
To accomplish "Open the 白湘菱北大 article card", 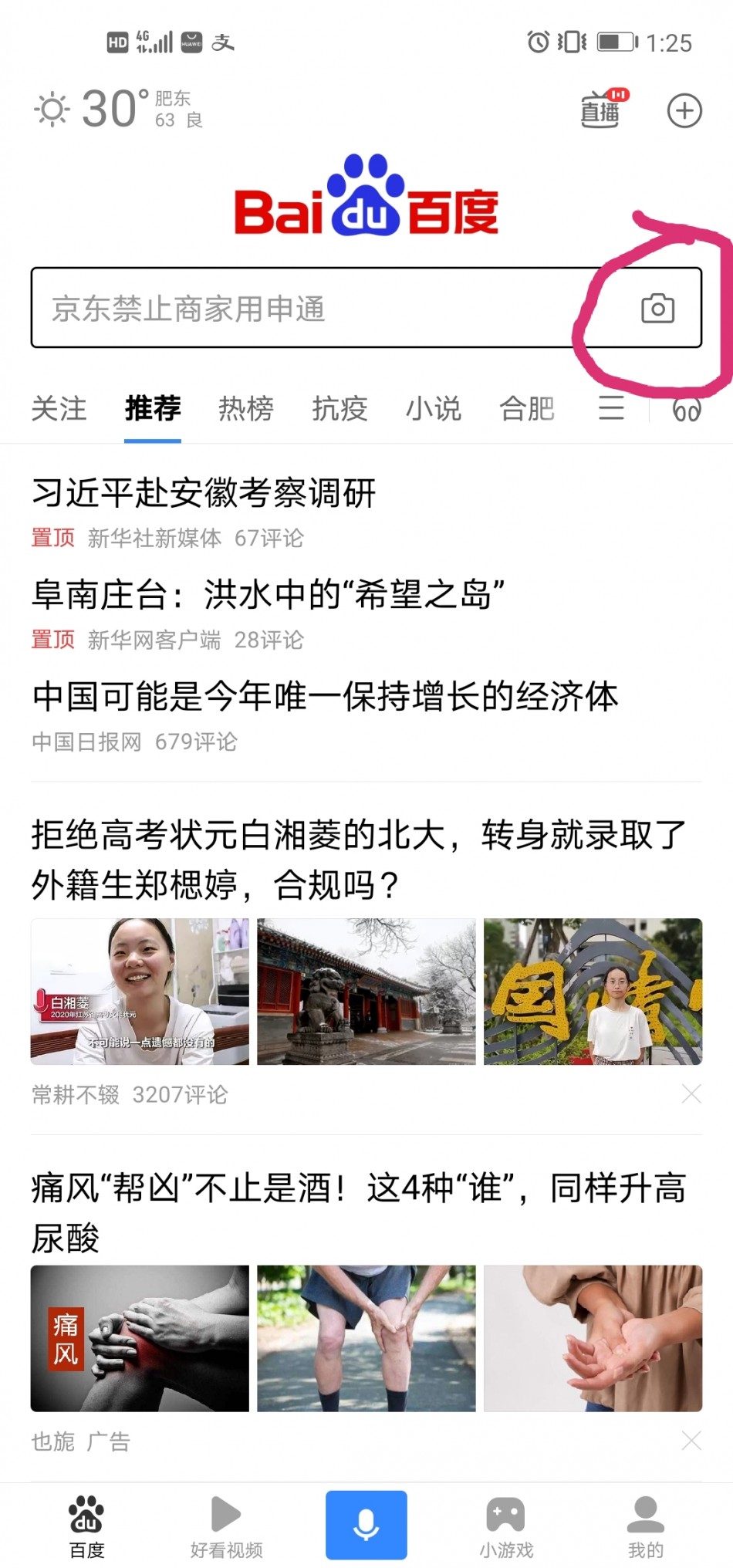I will coord(359,859).
